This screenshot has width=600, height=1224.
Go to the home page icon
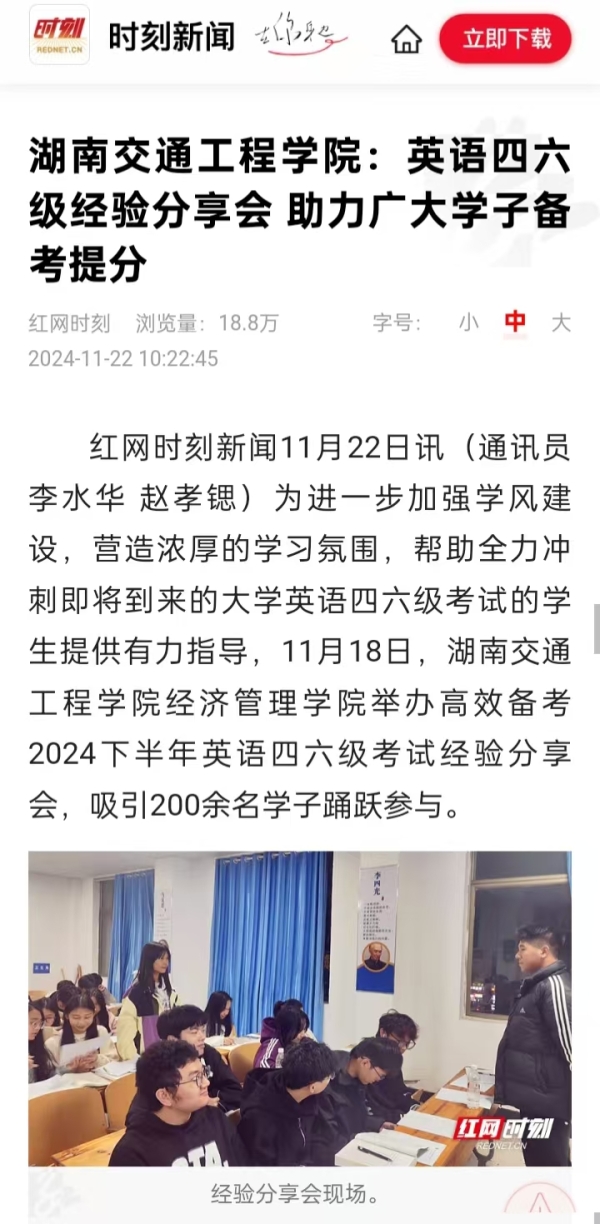click(x=406, y=39)
